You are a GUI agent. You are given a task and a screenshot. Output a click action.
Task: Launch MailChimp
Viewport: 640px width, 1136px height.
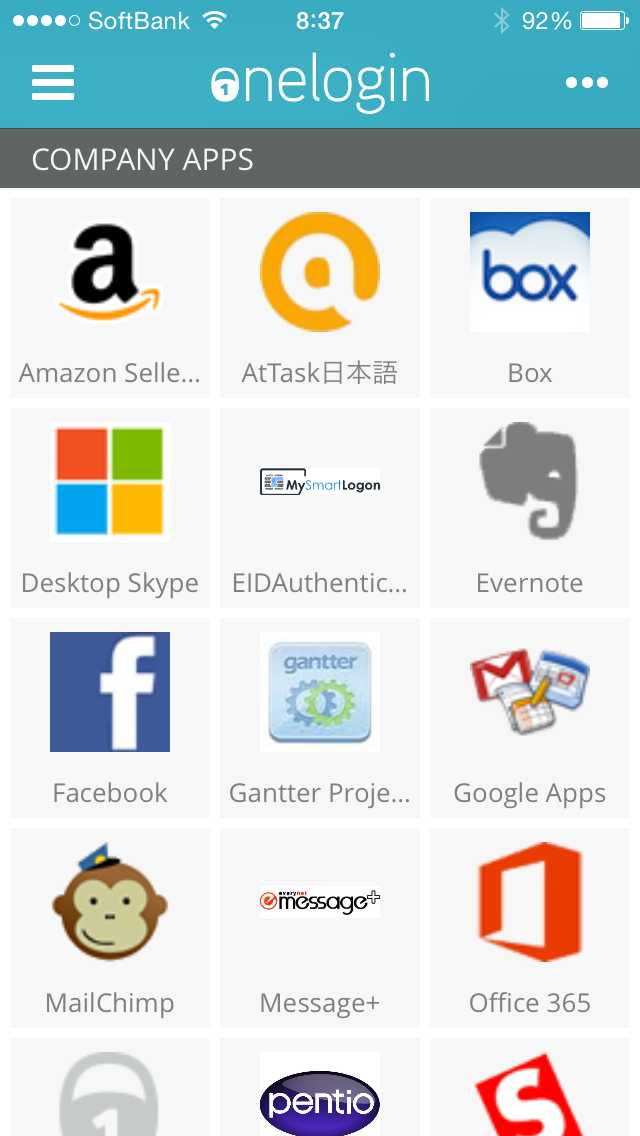(110, 928)
